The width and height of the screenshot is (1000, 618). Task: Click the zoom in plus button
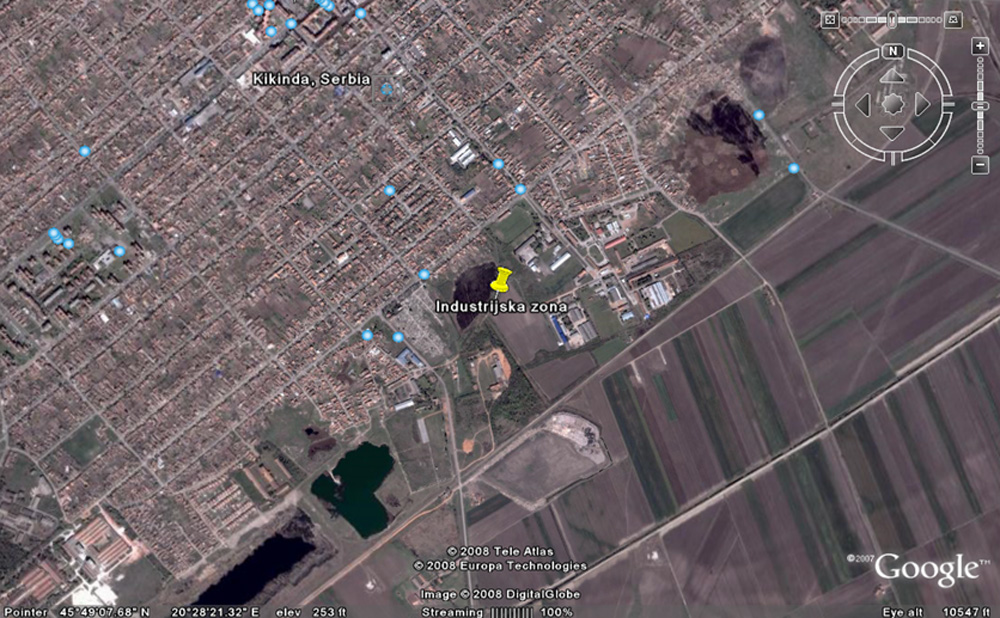coord(980,46)
